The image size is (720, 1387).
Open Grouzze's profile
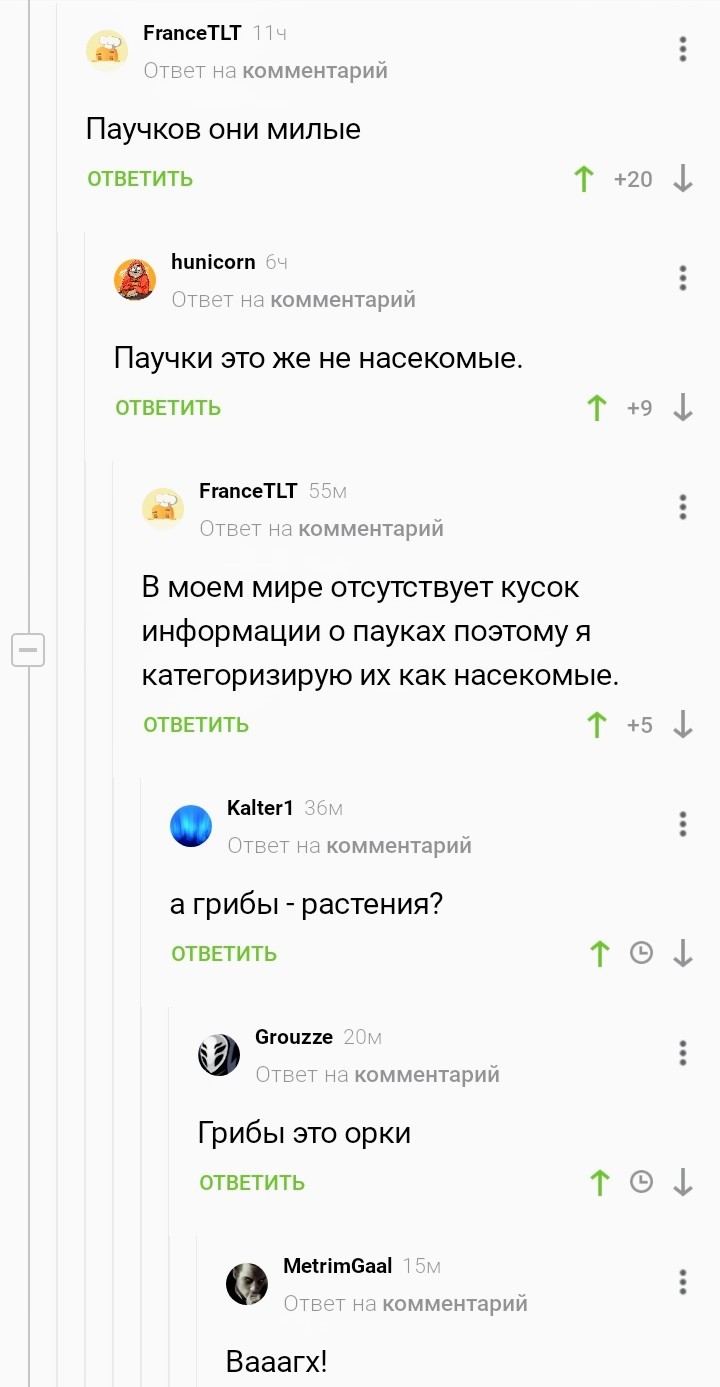pyautogui.click(x=294, y=1037)
